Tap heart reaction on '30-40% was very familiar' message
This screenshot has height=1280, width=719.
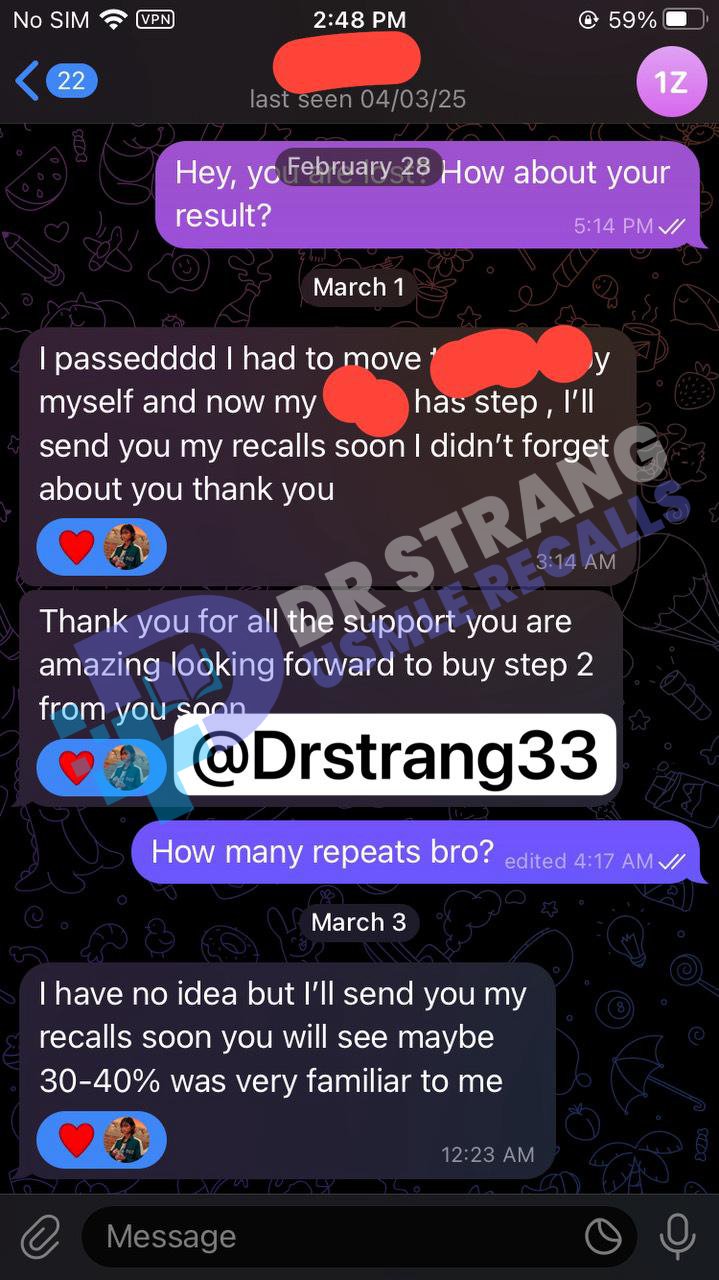[x=76, y=1140]
